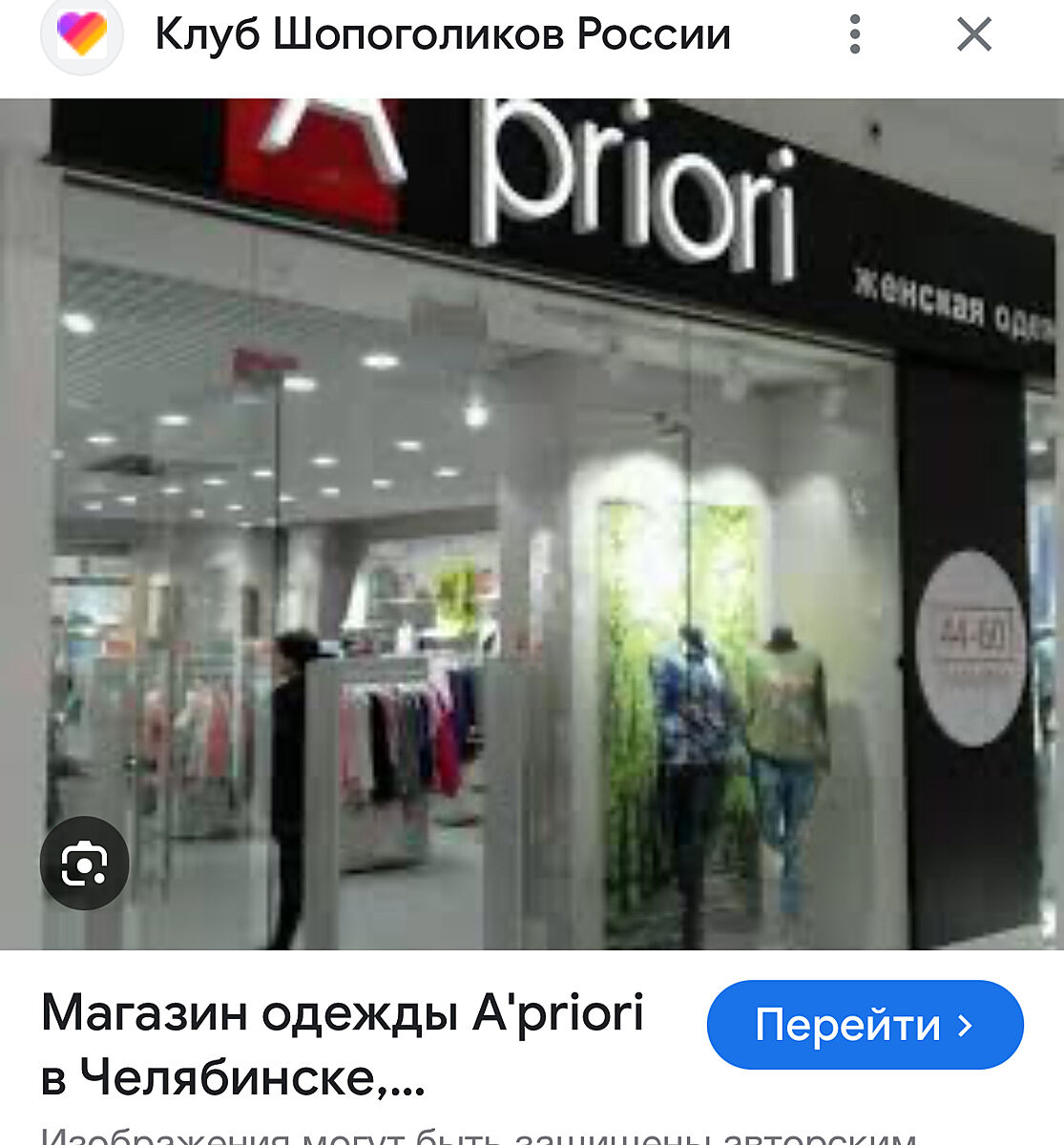Screen dimensions: 1064x1145
Task: Open the Клуб Шопоголиков России source
Action: [x=442, y=35]
